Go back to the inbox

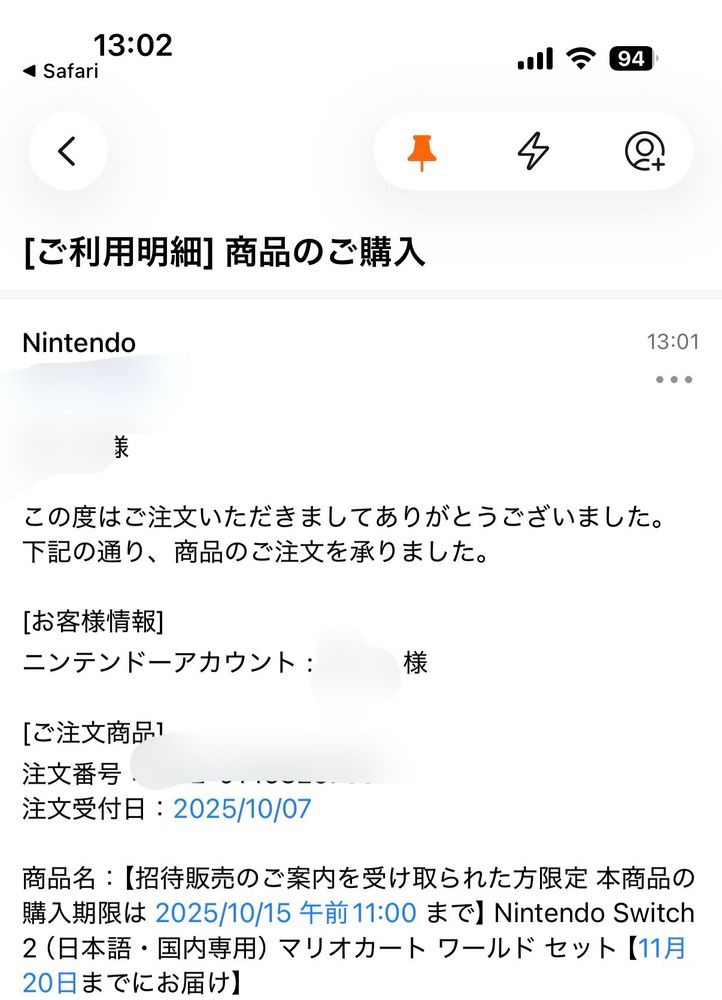point(67,151)
